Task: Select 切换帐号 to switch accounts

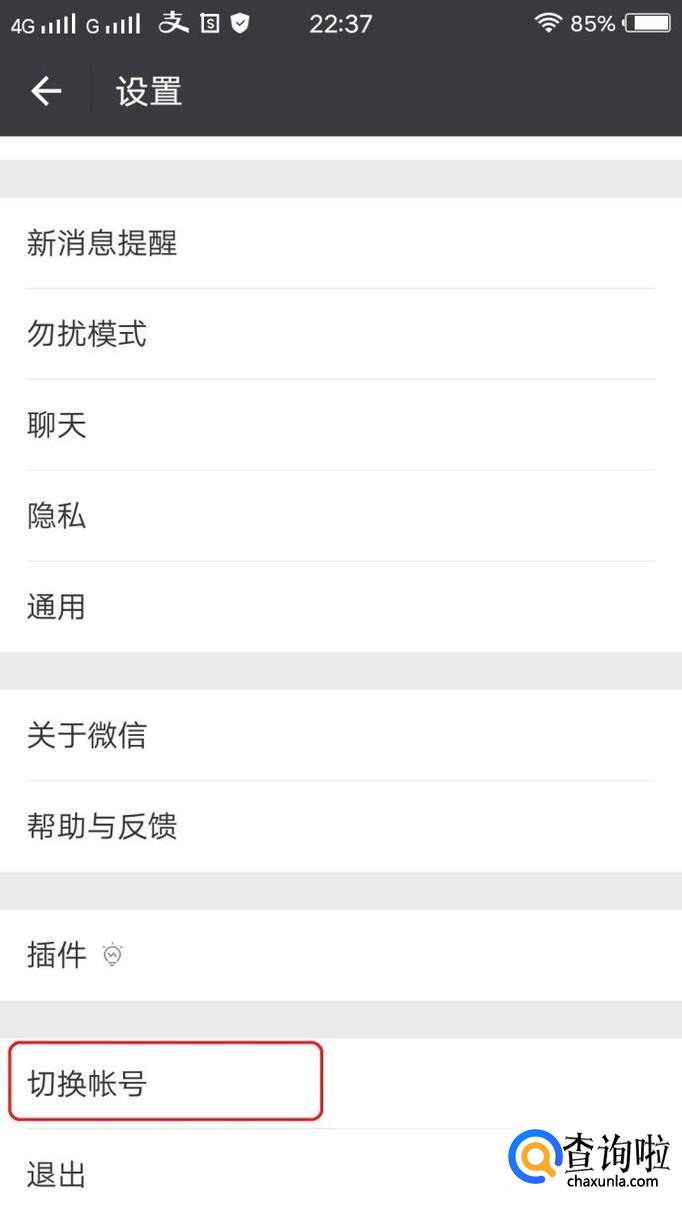Action: tap(165, 1083)
